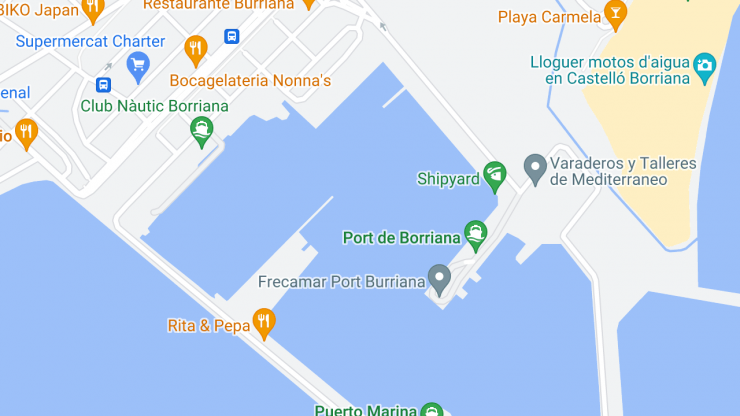Open the Club Nàutic Borriana marker

202,130
